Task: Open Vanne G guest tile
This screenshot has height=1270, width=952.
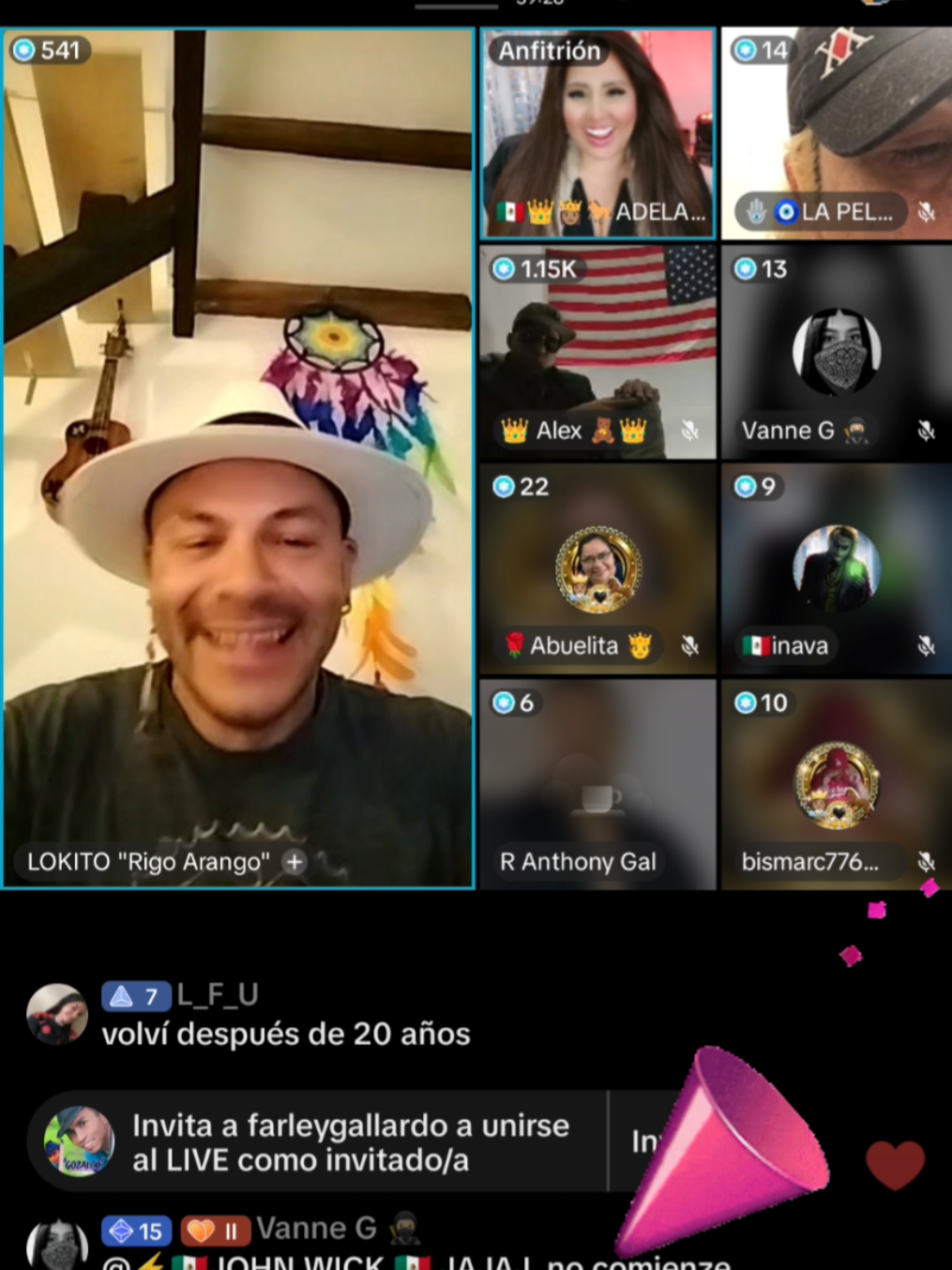Action: pos(837,352)
